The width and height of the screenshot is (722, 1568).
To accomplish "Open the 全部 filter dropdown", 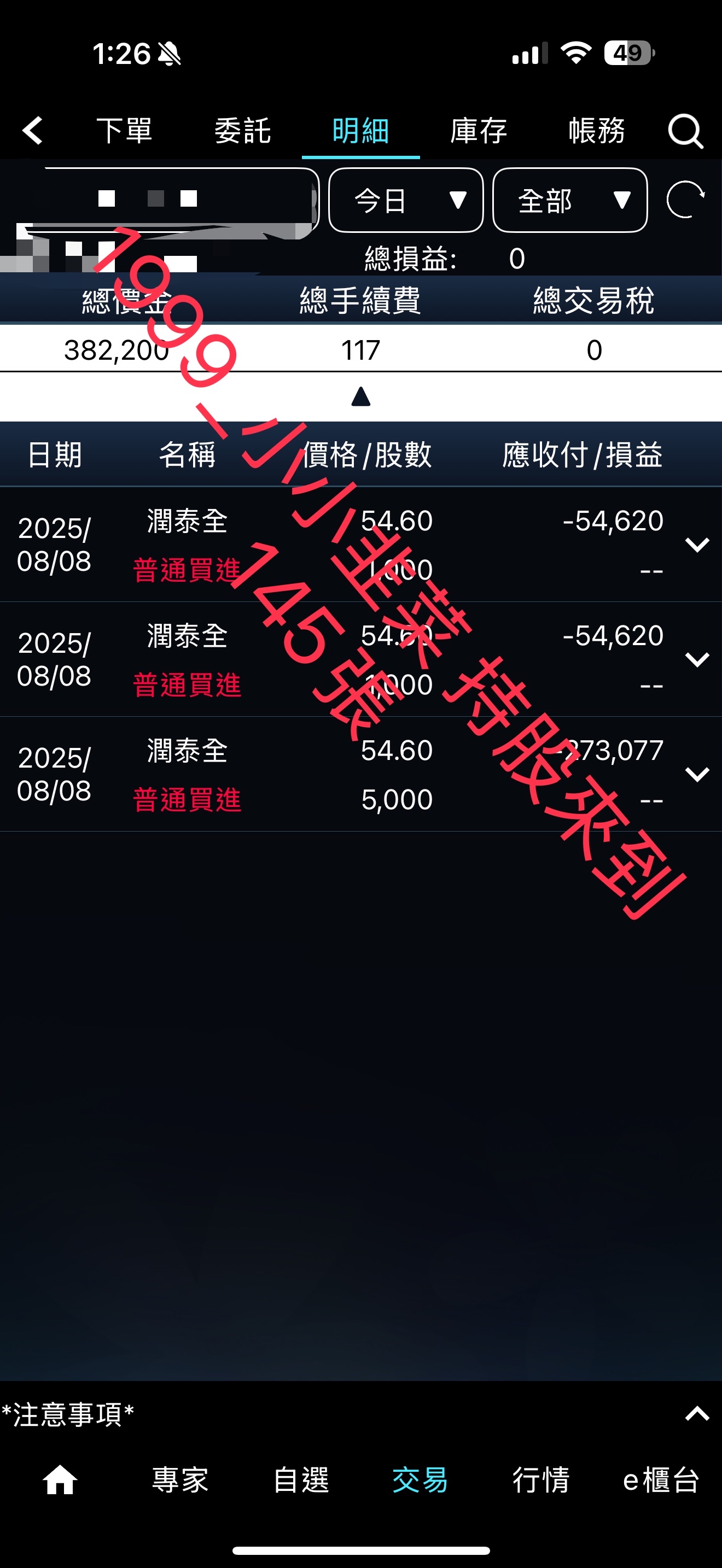I will [569, 200].
